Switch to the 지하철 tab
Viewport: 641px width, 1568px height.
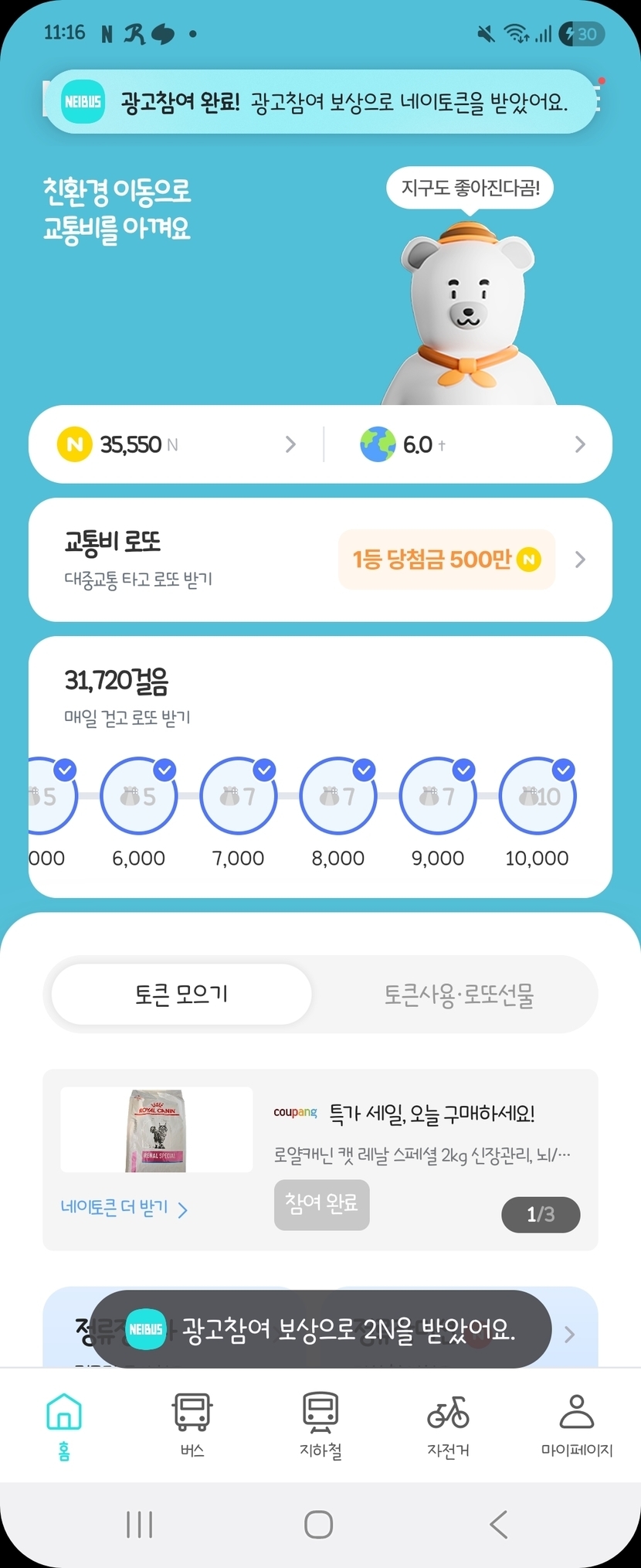click(x=320, y=1426)
